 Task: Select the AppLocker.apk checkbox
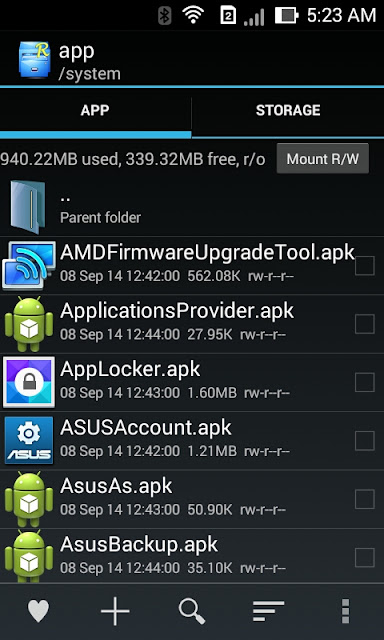[365, 382]
